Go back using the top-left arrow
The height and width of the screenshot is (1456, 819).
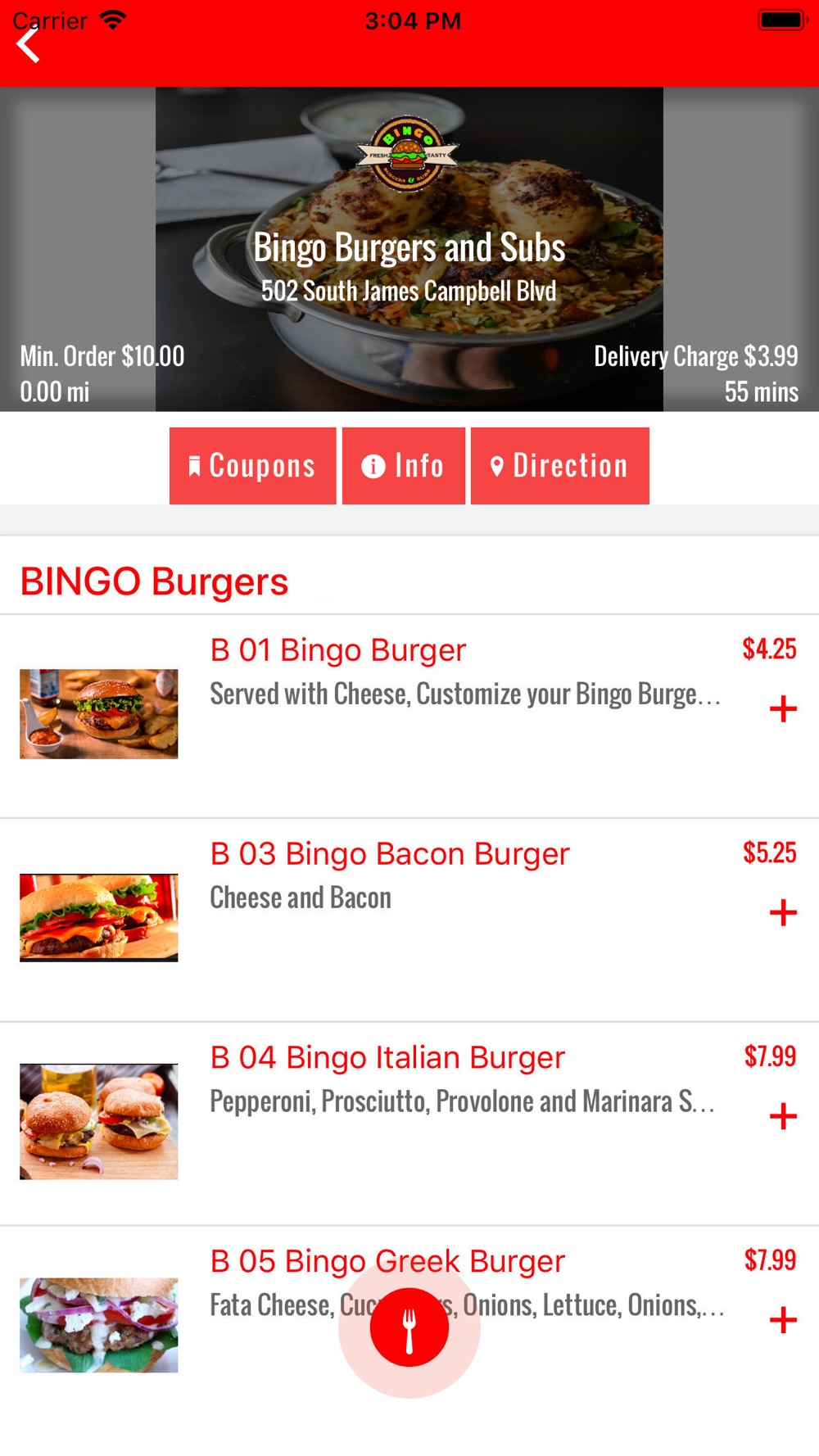point(29,46)
